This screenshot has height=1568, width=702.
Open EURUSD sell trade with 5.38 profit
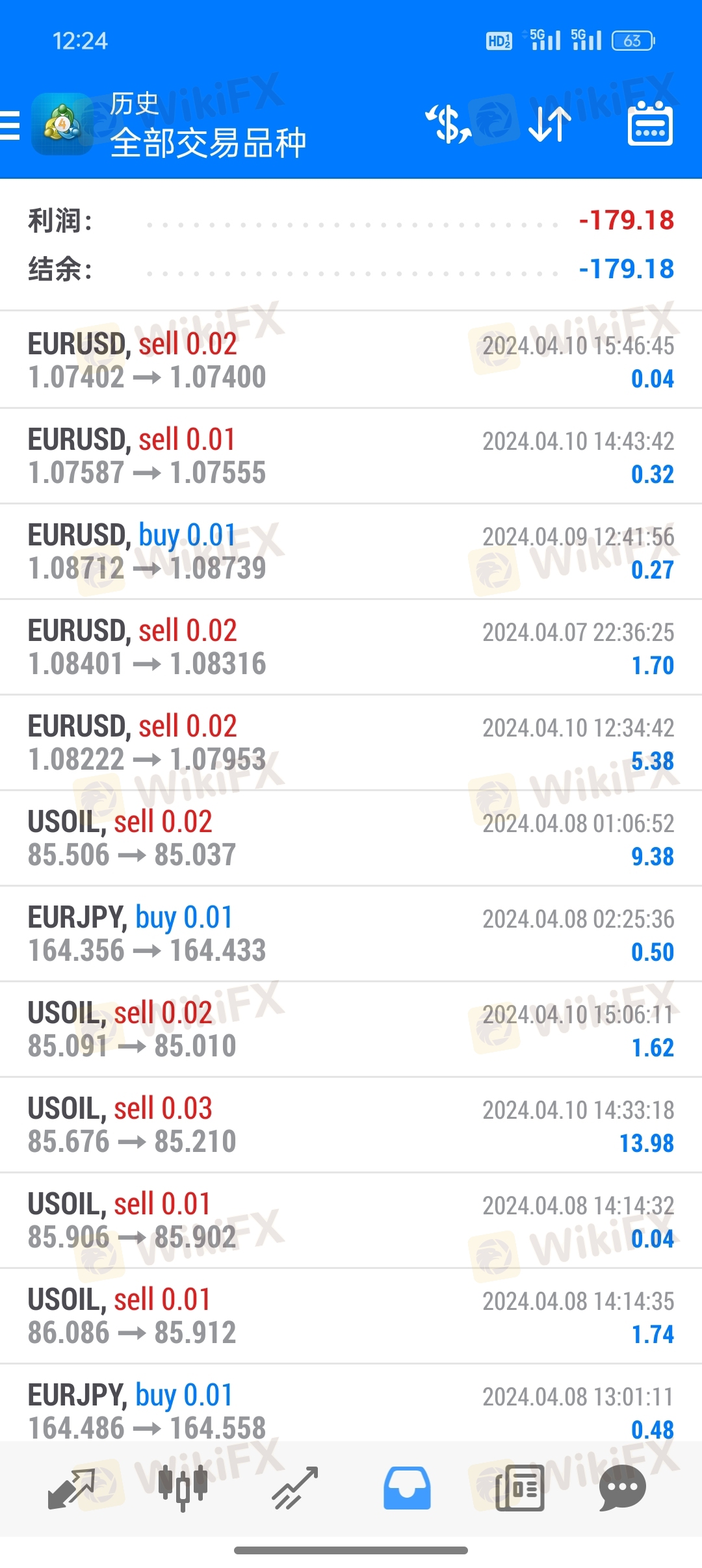pos(351,743)
